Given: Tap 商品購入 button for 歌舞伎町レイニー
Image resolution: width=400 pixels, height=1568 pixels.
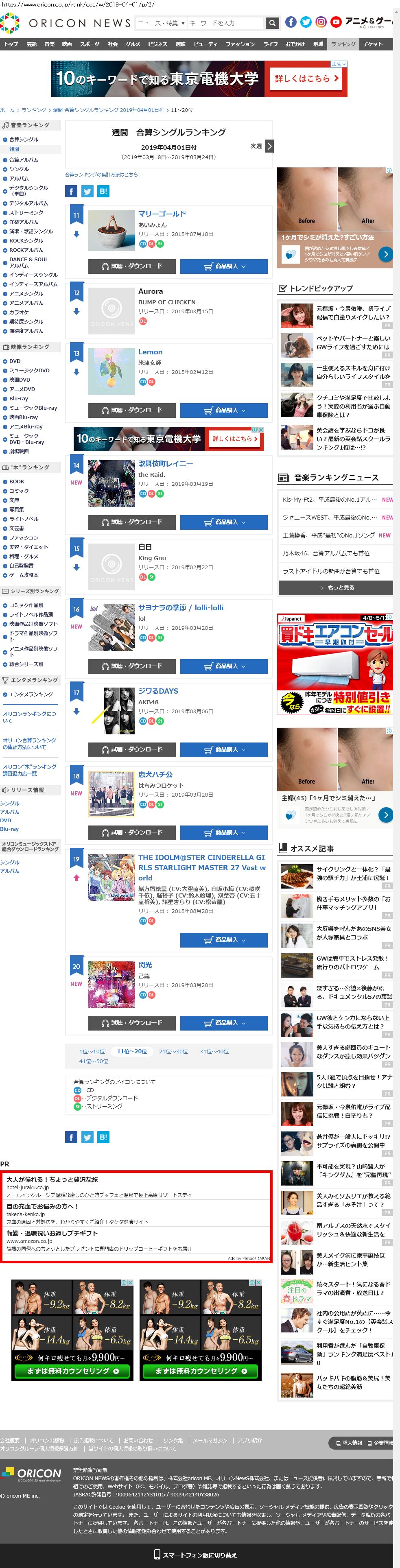Looking at the screenshot, I should pyautogui.click(x=223, y=522).
